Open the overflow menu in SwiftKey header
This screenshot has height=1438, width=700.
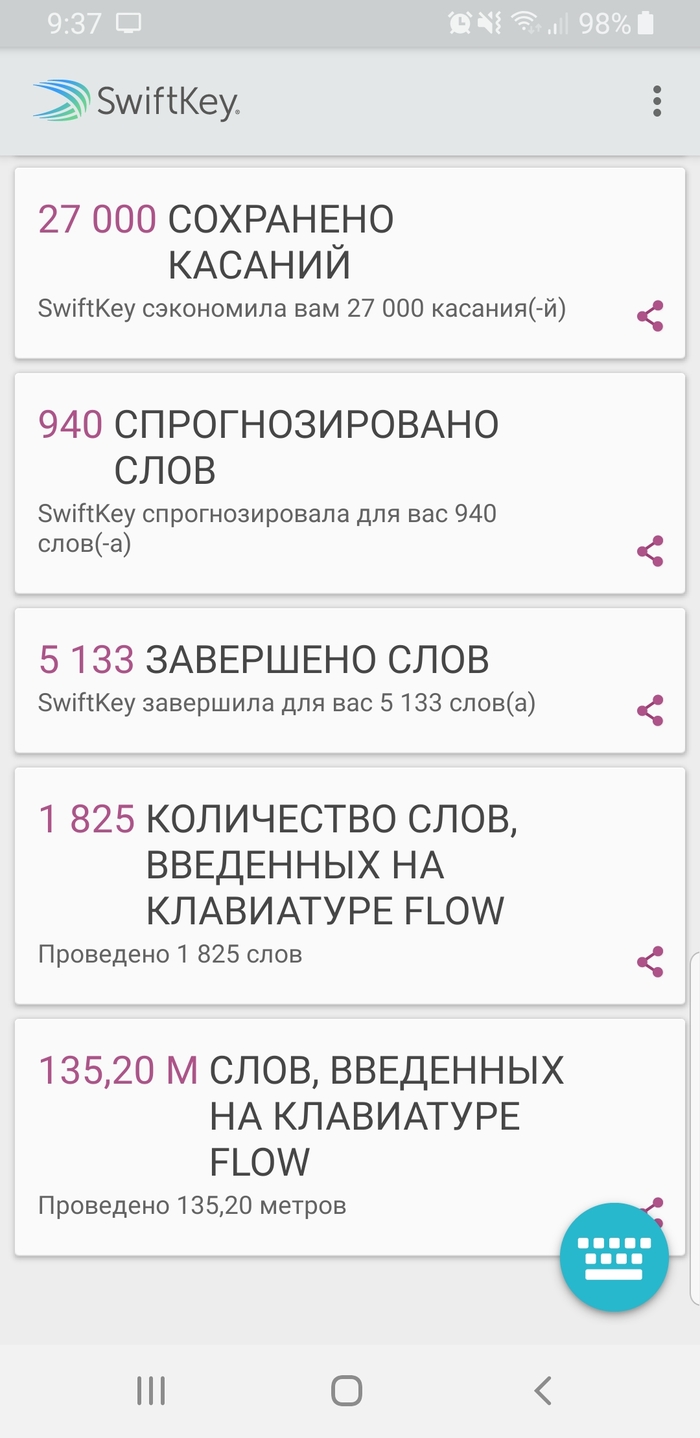point(656,101)
